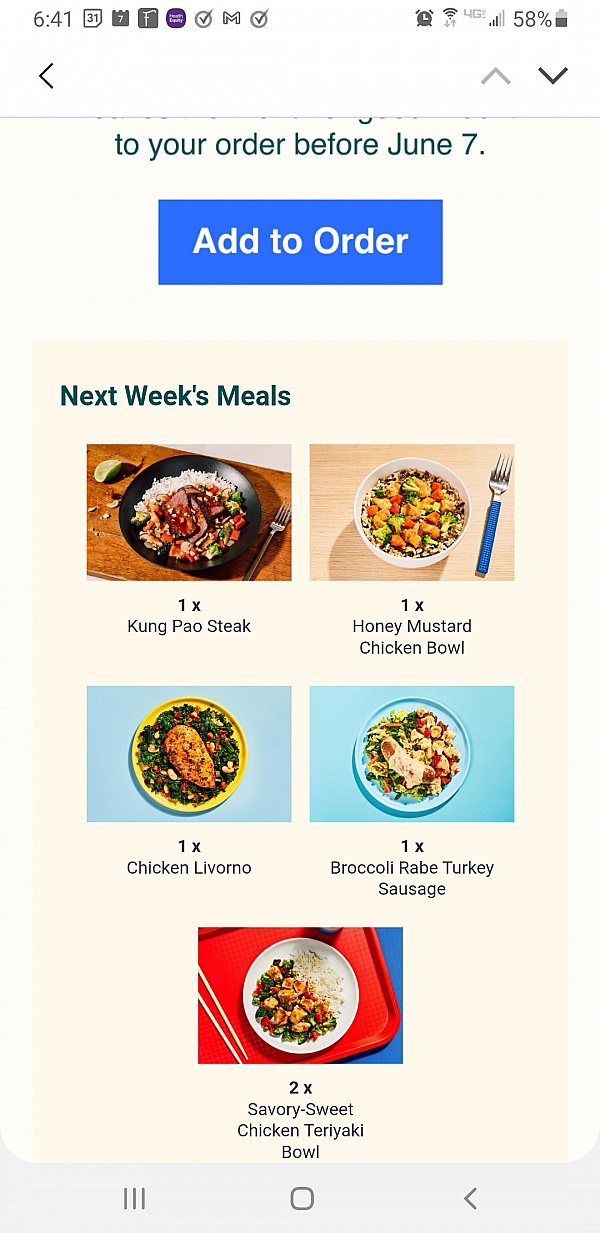Open the Kung Pao Steak meal image

[189, 512]
